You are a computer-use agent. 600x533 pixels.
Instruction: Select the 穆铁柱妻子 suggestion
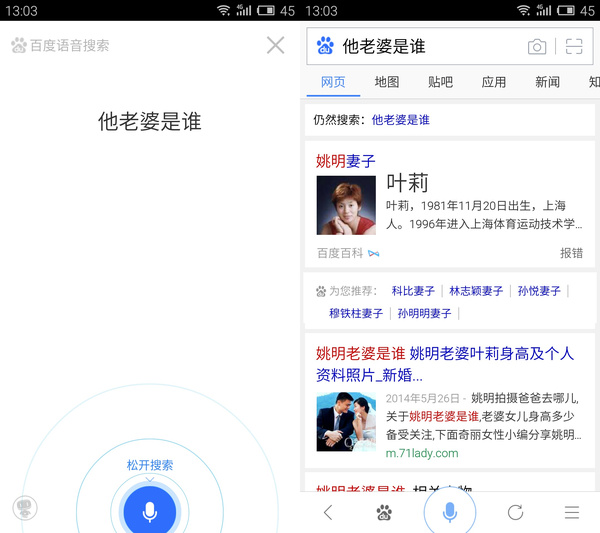[x=356, y=313]
